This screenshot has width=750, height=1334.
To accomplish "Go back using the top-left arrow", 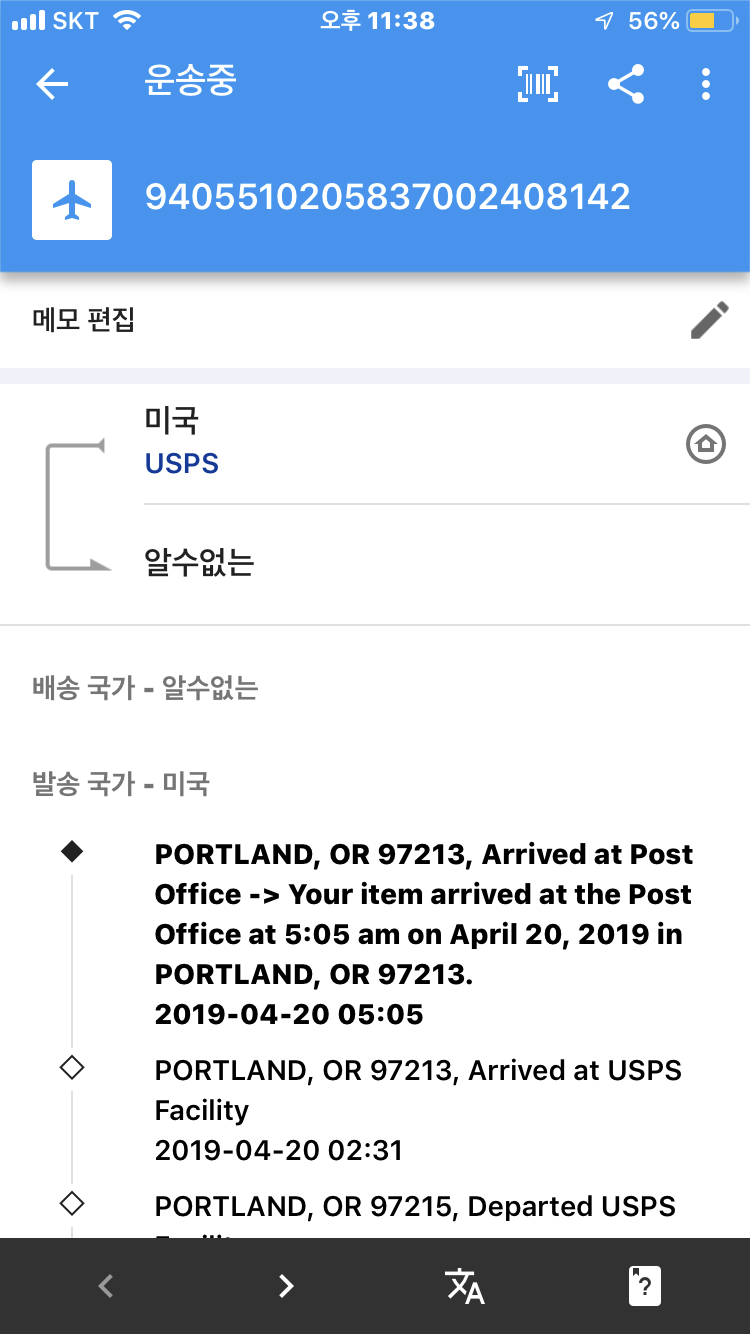I will pos(52,84).
